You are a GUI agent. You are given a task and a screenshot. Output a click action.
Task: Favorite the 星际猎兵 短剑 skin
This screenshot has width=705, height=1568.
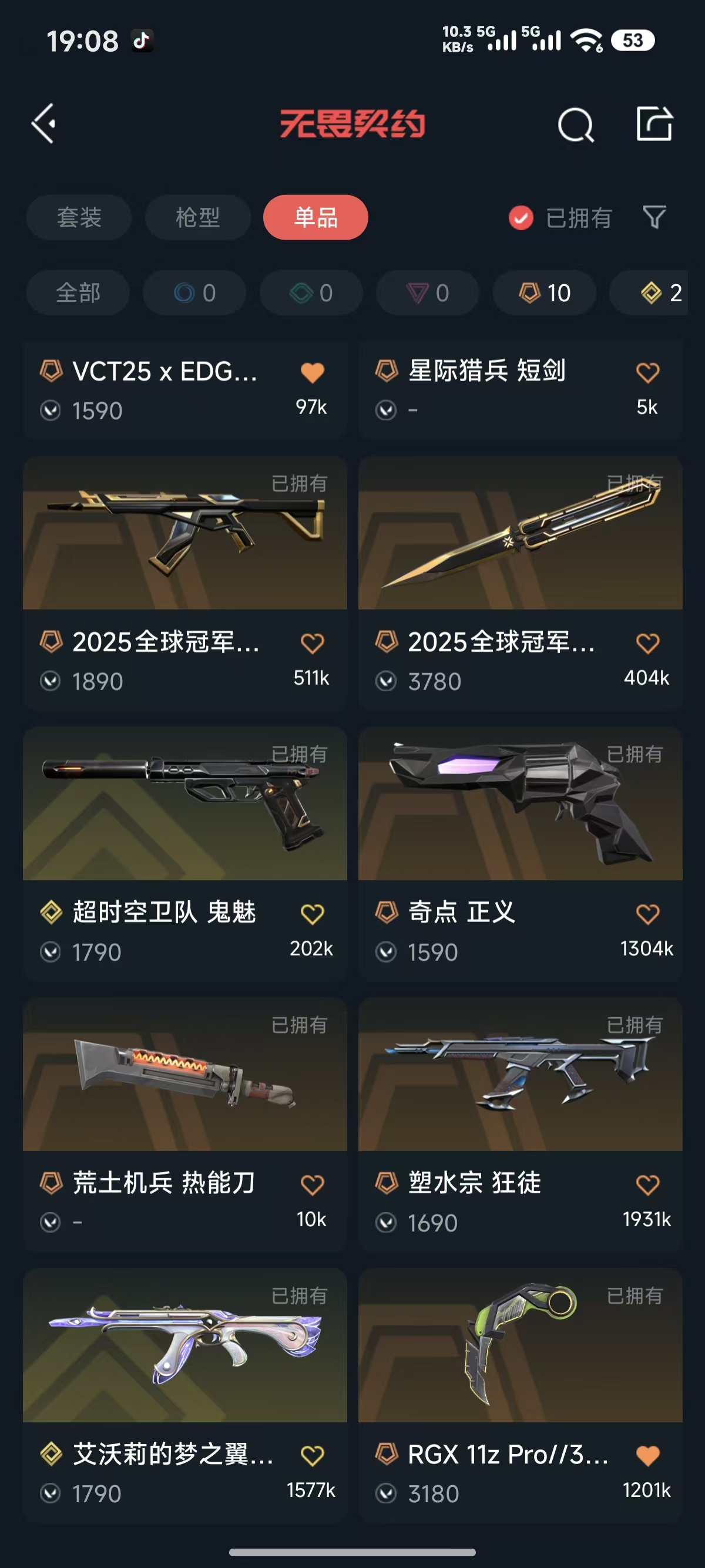(647, 372)
